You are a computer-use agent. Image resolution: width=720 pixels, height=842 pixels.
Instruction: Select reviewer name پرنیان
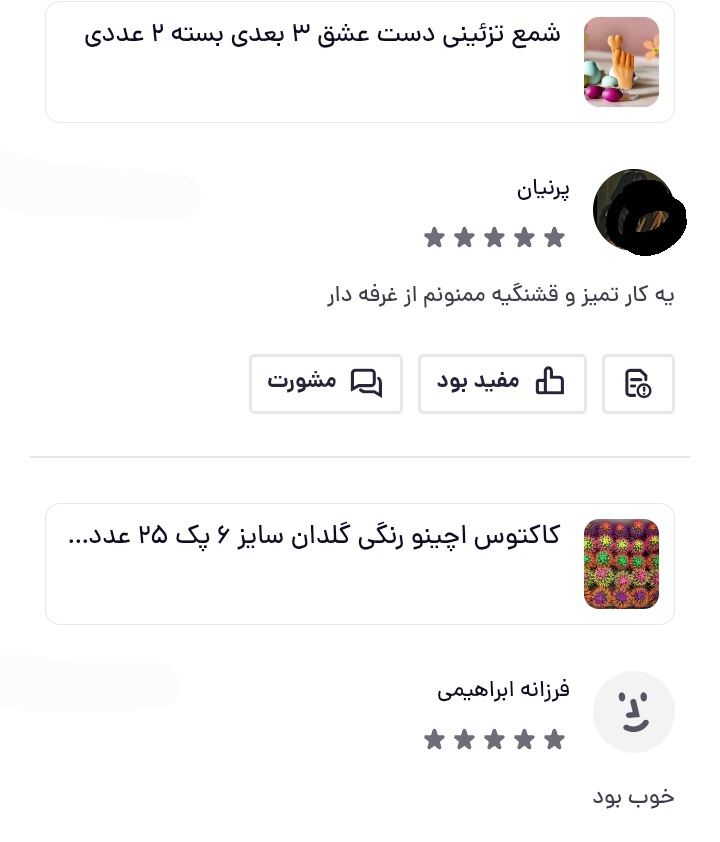point(543,188)
